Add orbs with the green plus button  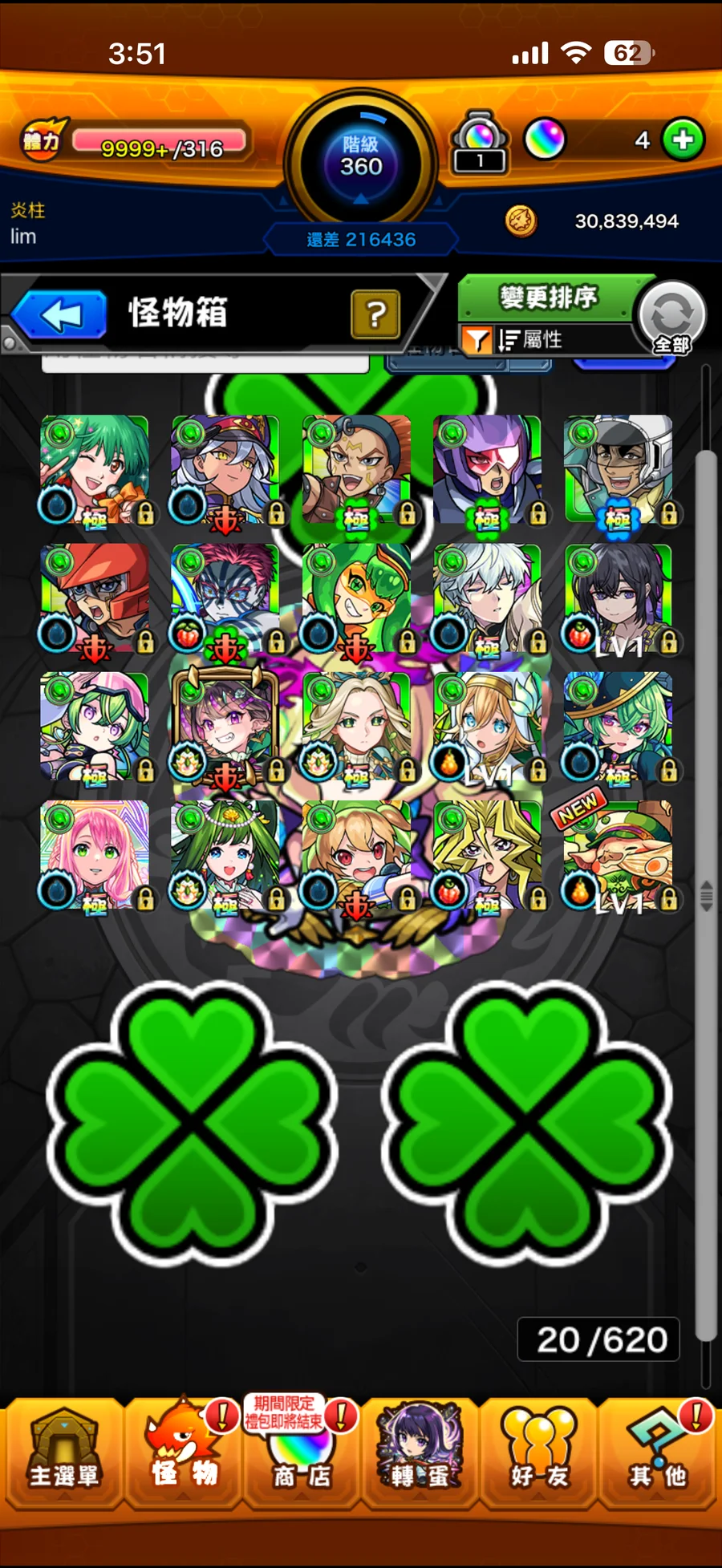point(683,140)
